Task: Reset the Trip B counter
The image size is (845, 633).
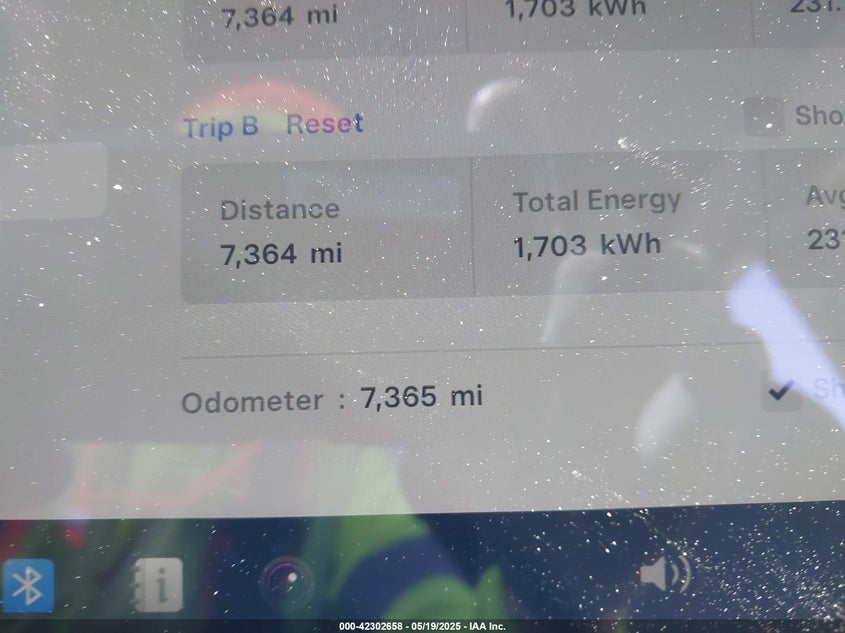Action: (x=324, y=124)
